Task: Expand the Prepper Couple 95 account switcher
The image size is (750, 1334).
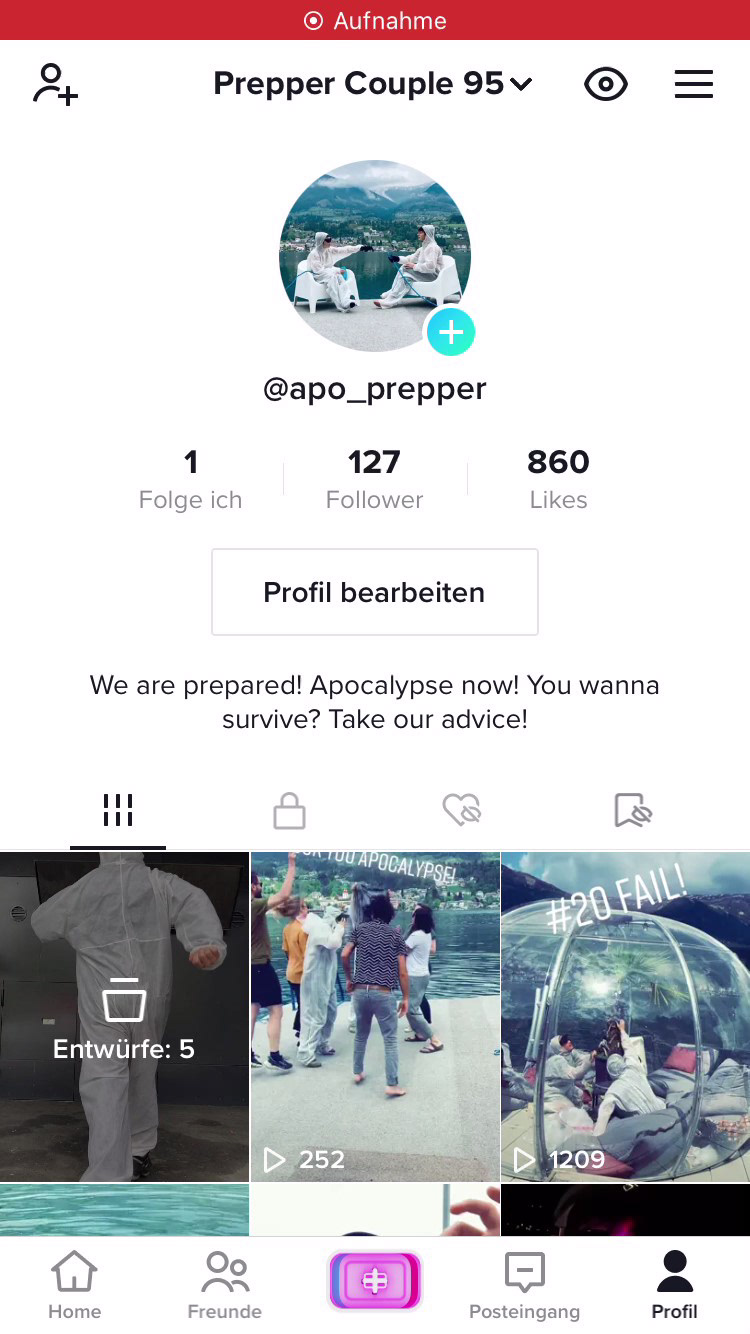Action: pyautogui.click(x=372, y=84)
